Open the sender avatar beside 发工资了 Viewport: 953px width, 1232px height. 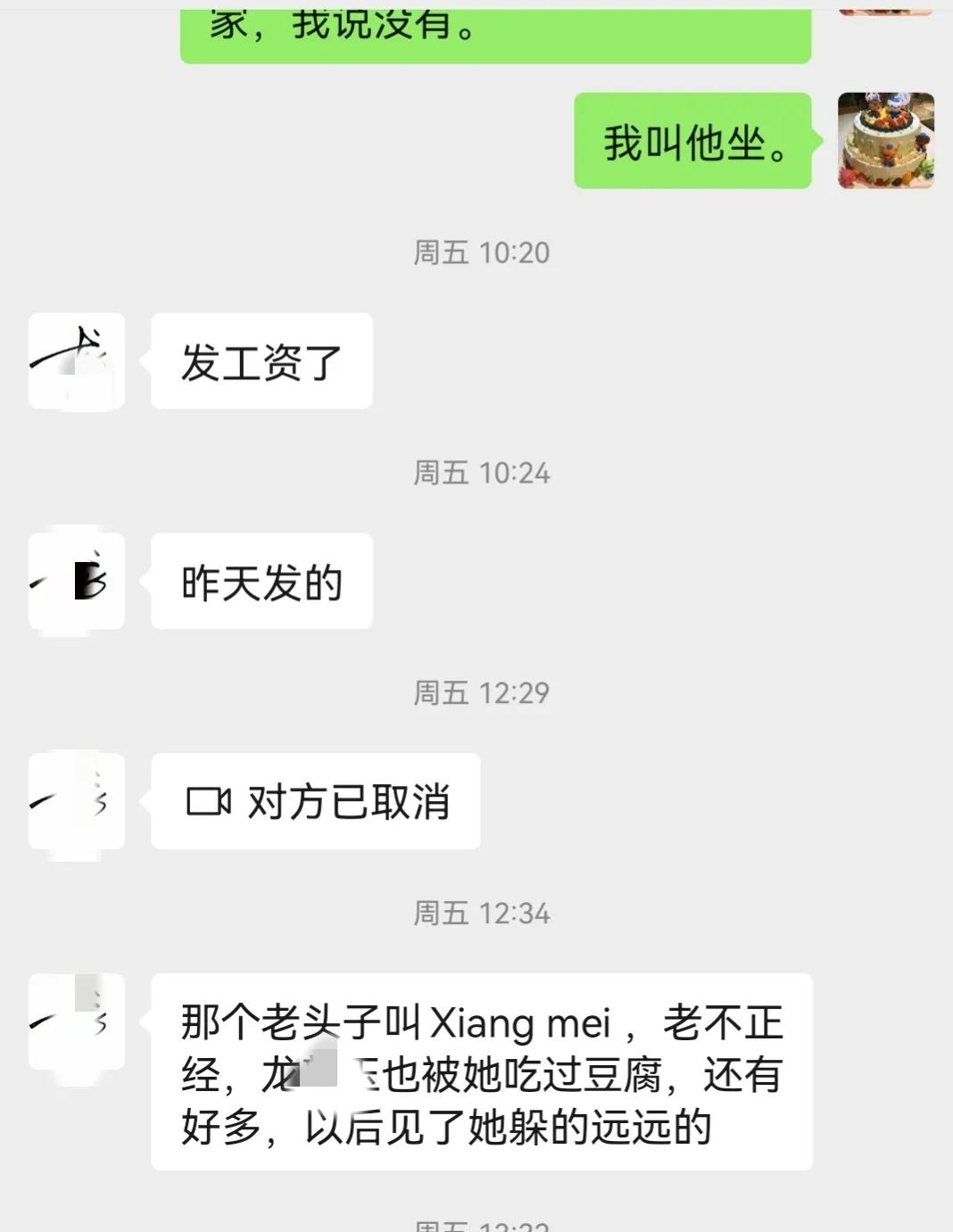point(76,360)
